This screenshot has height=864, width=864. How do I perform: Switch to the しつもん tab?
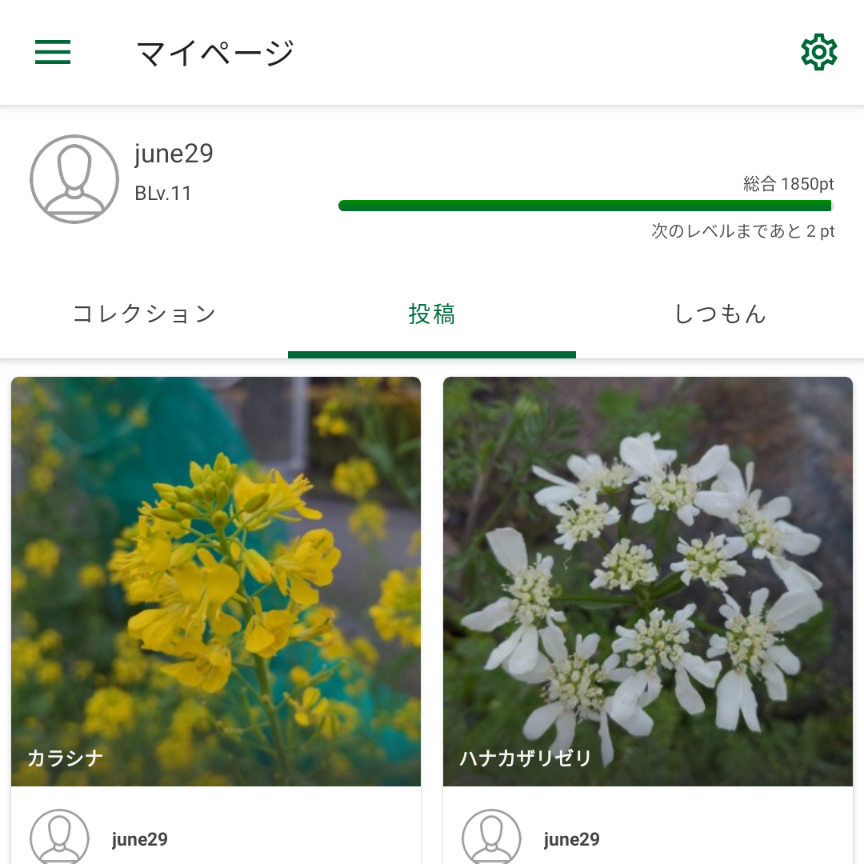tap(720, 314)
